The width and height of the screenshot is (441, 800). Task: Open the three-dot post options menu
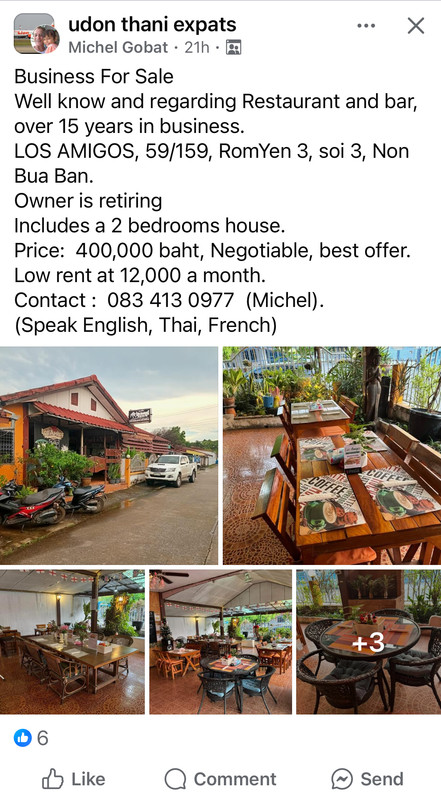point(366,26)
